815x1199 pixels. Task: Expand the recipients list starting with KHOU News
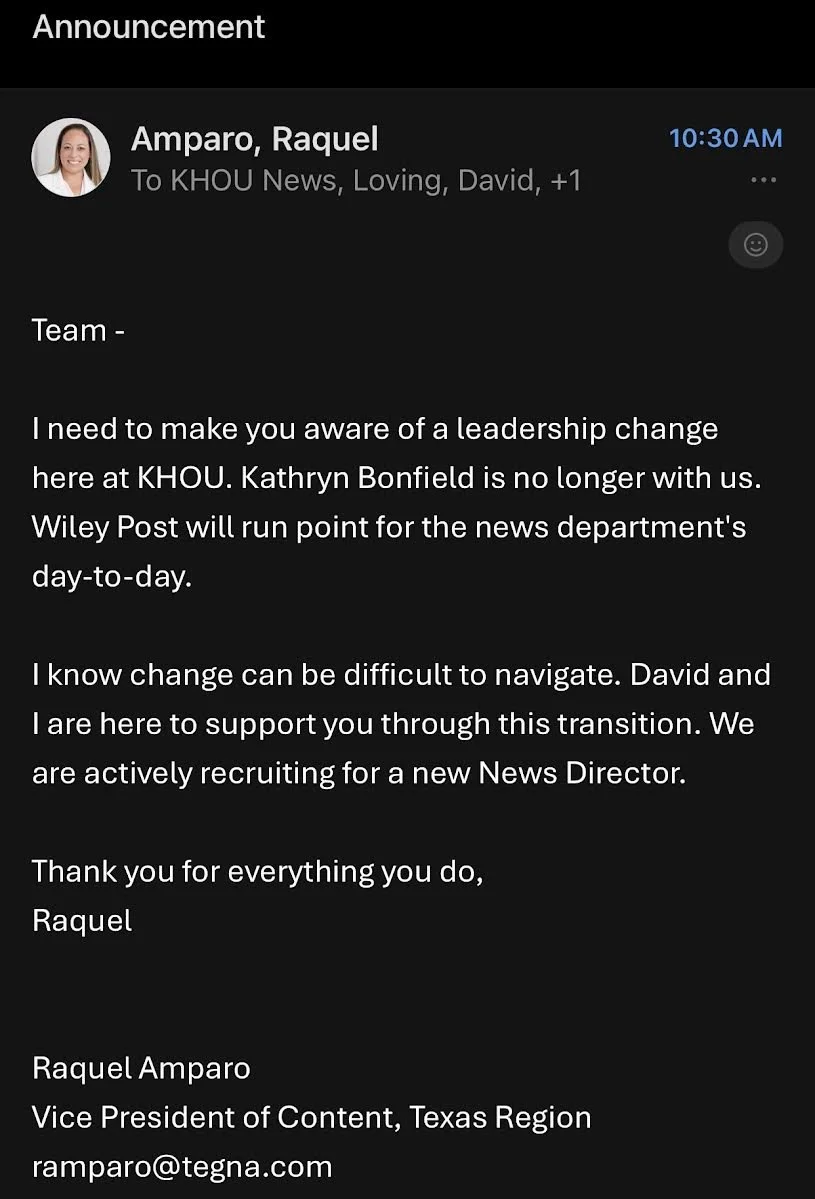click(356, 181)
